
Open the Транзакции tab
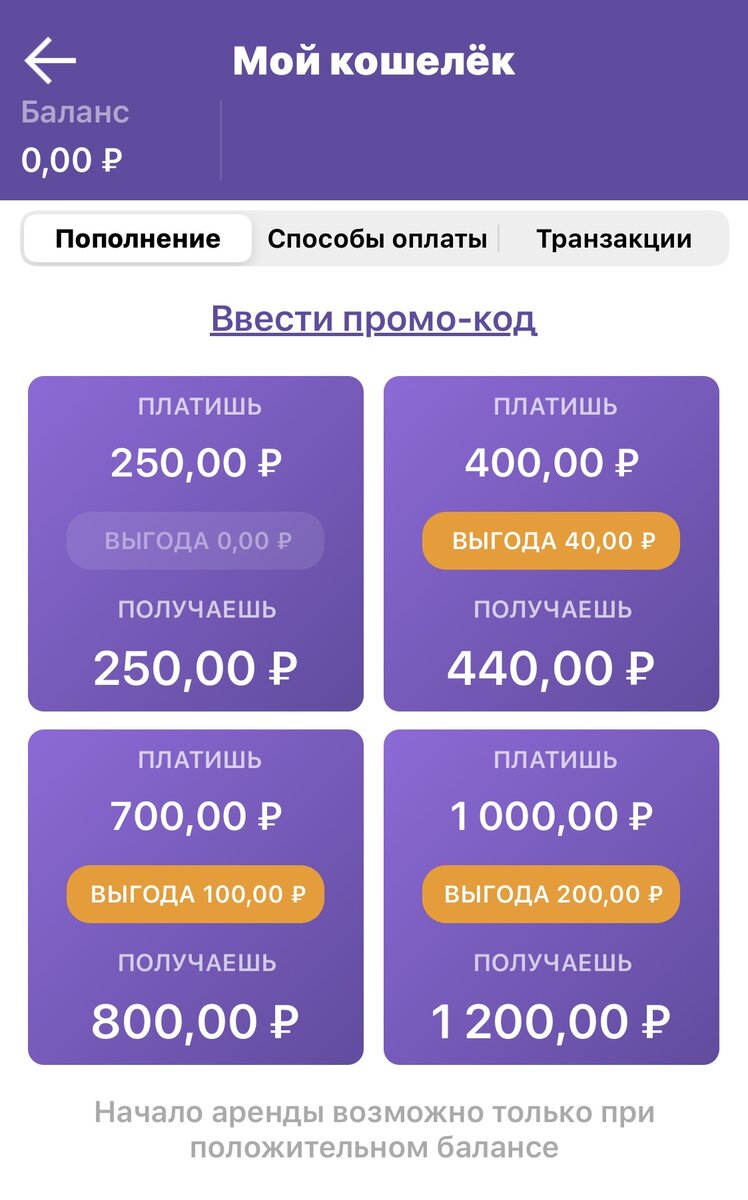(615, 238)
